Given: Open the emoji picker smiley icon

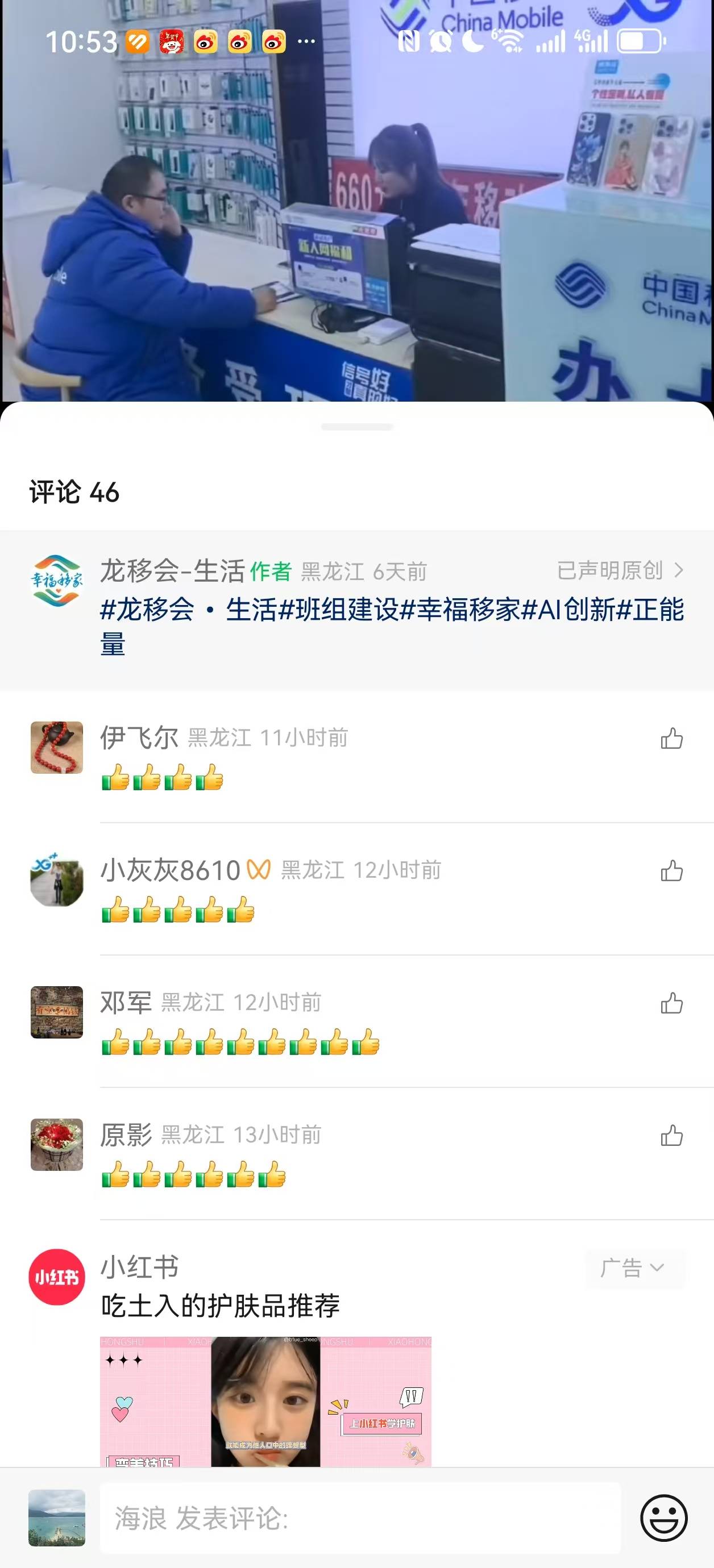Looking at the screenshot, I should [663, 1517].
